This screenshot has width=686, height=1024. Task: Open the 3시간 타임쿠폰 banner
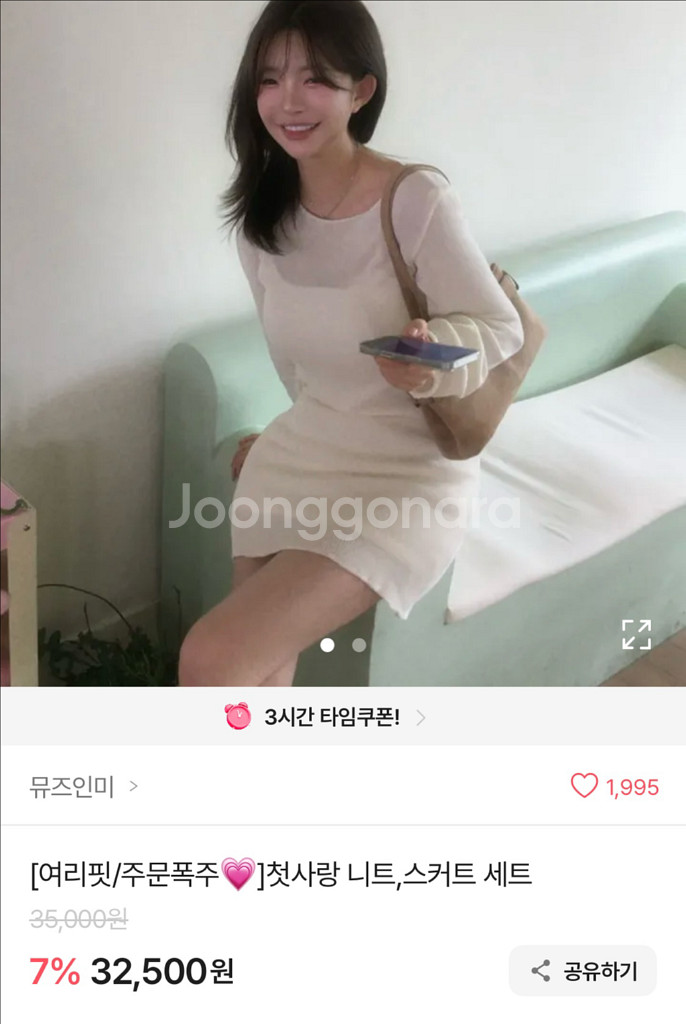[343, 716]
